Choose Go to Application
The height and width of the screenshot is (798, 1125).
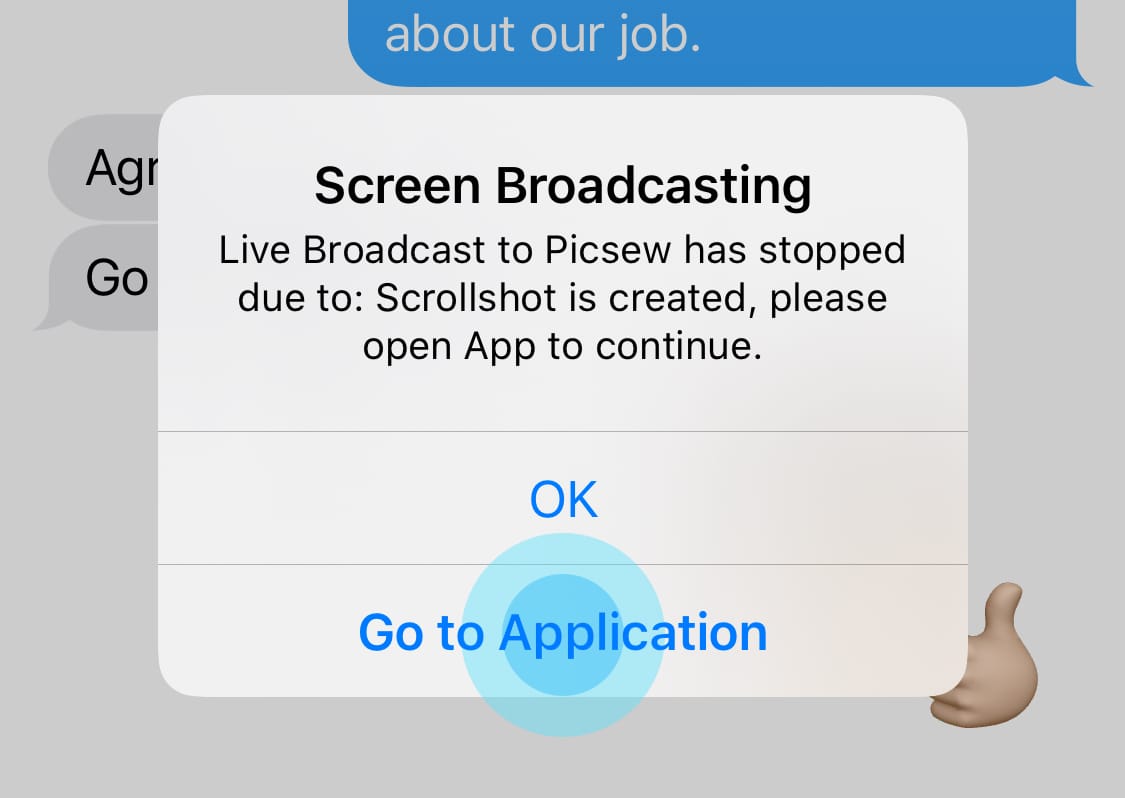tap(563, 632)
